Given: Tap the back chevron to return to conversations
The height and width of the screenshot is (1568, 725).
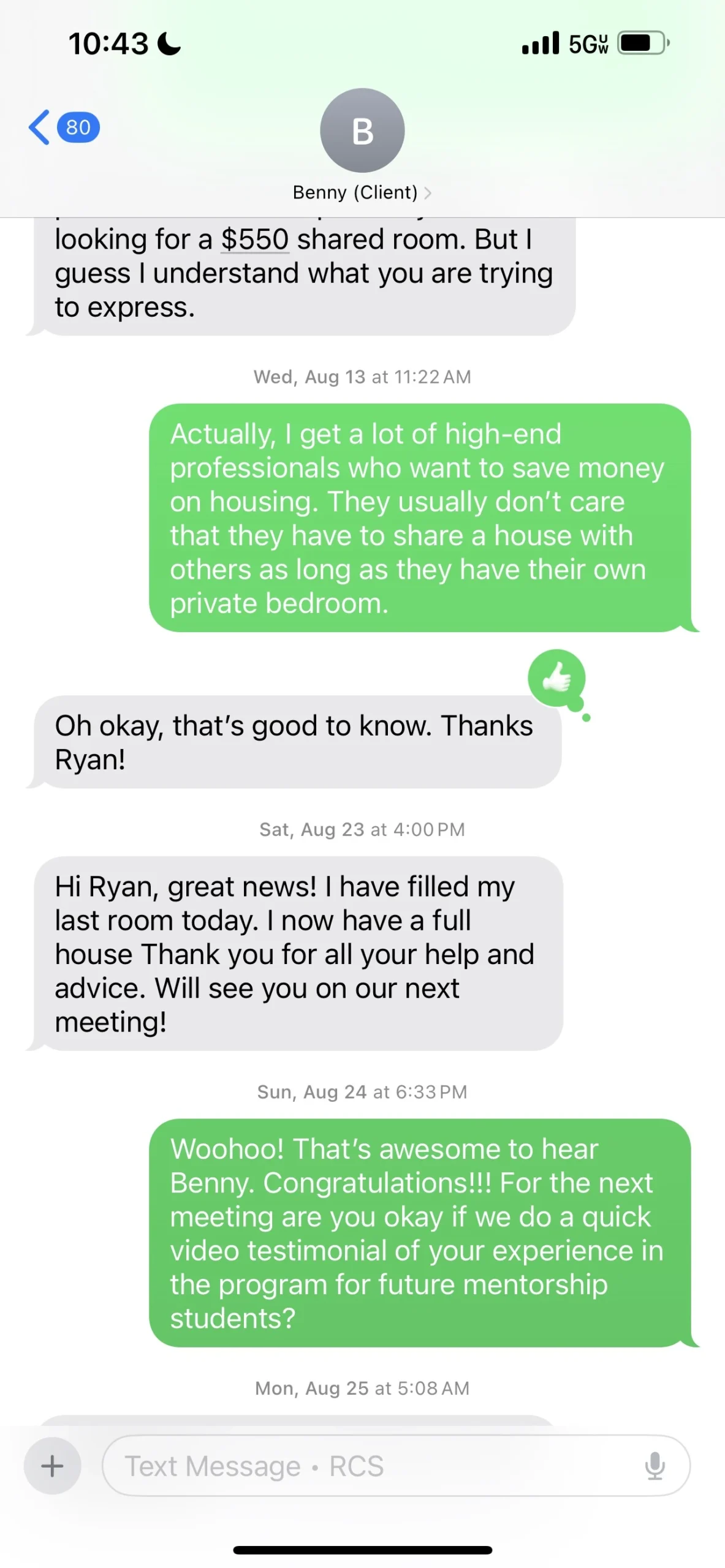Looking at the screenshot, I should 38,127.
